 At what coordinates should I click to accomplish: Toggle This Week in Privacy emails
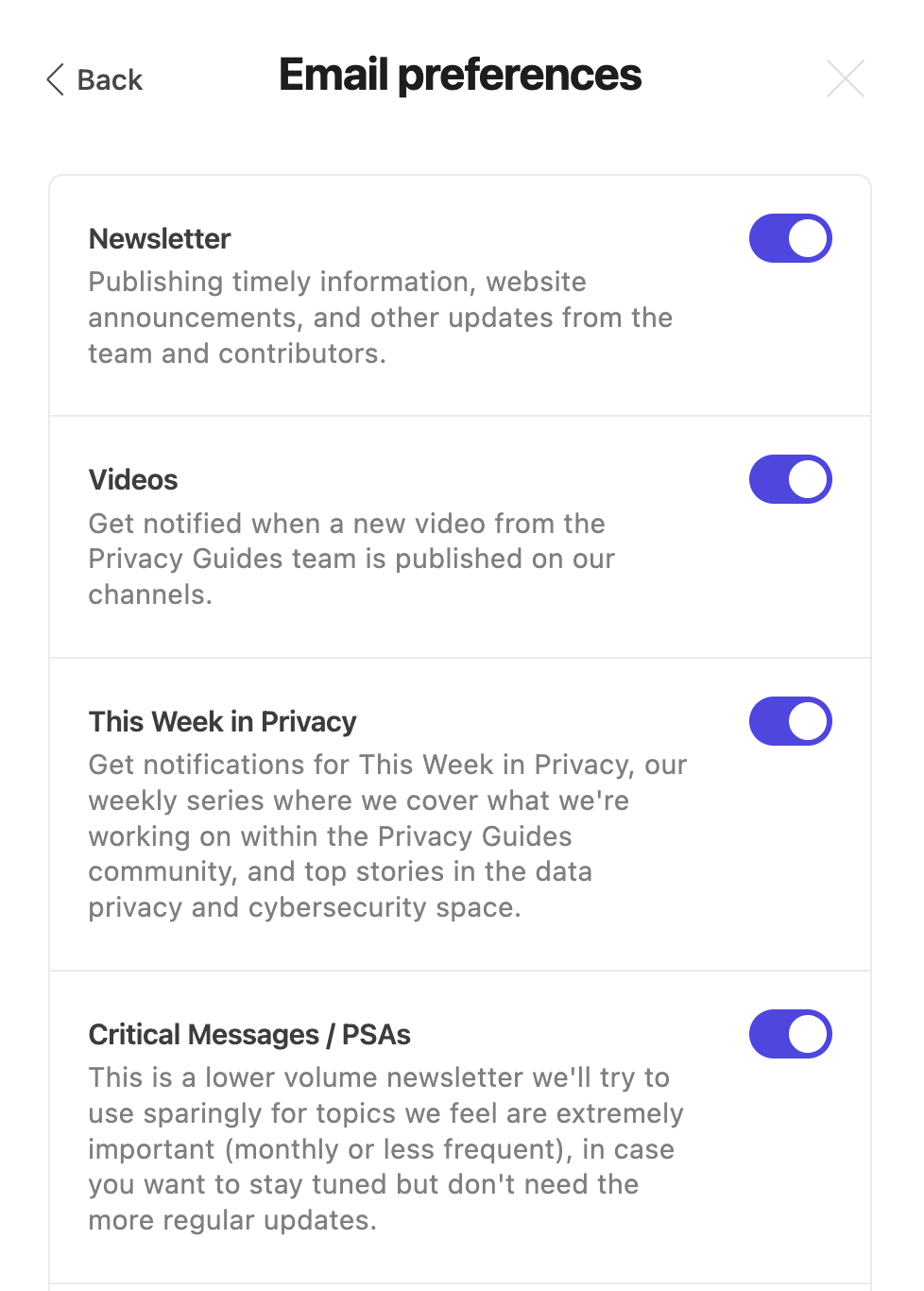click(790, 721)
